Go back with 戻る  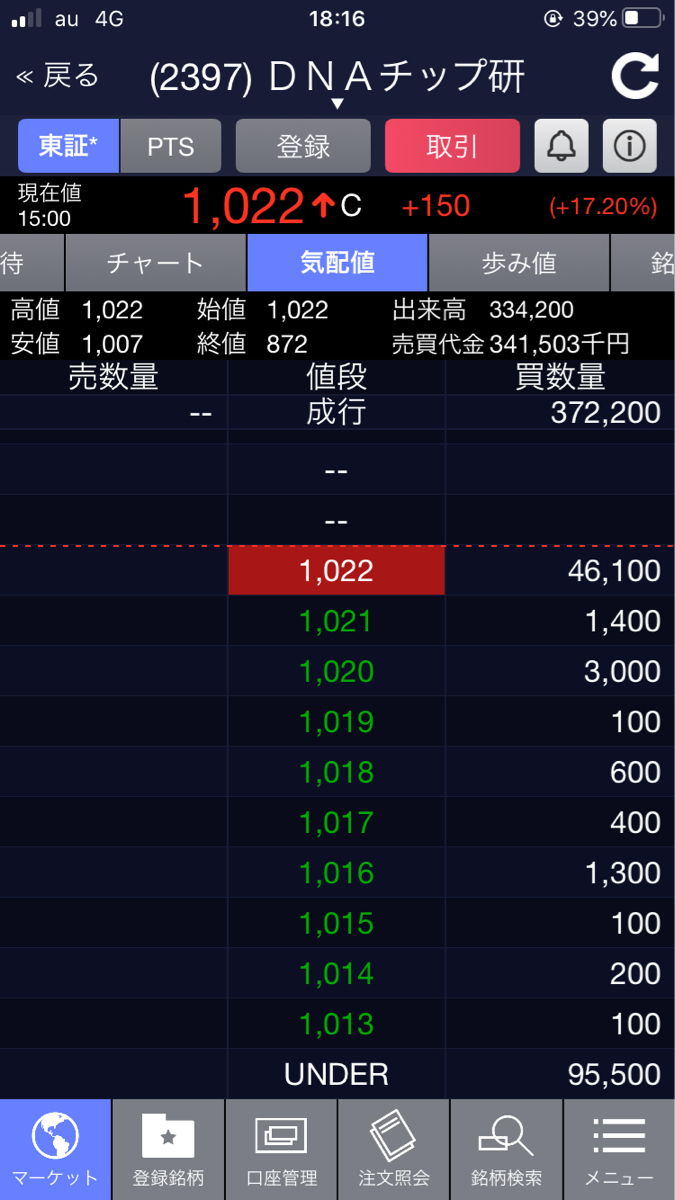coord(58,76)
